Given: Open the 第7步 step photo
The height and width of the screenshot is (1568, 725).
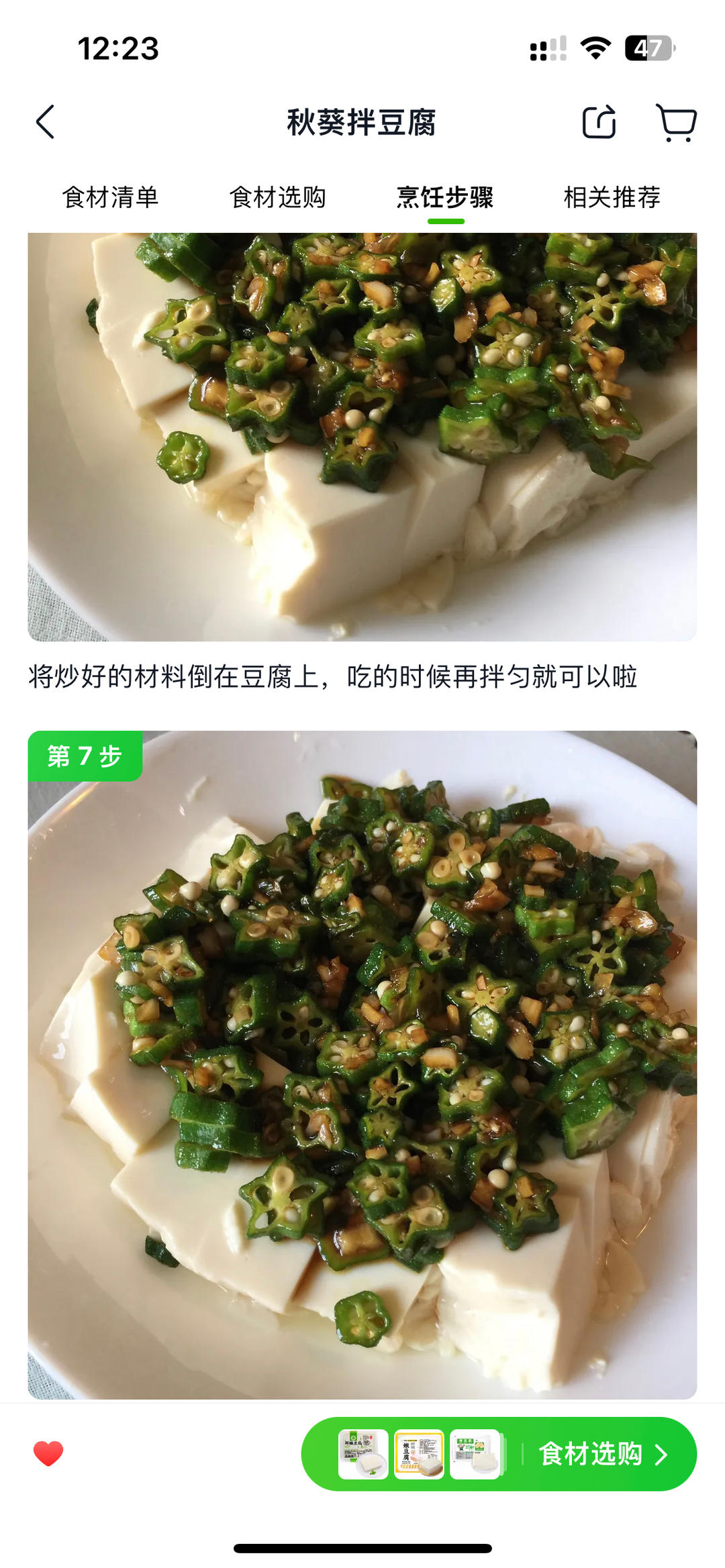Looking at the screenshot, I should pyautogui.click(x=362, y=1067).
